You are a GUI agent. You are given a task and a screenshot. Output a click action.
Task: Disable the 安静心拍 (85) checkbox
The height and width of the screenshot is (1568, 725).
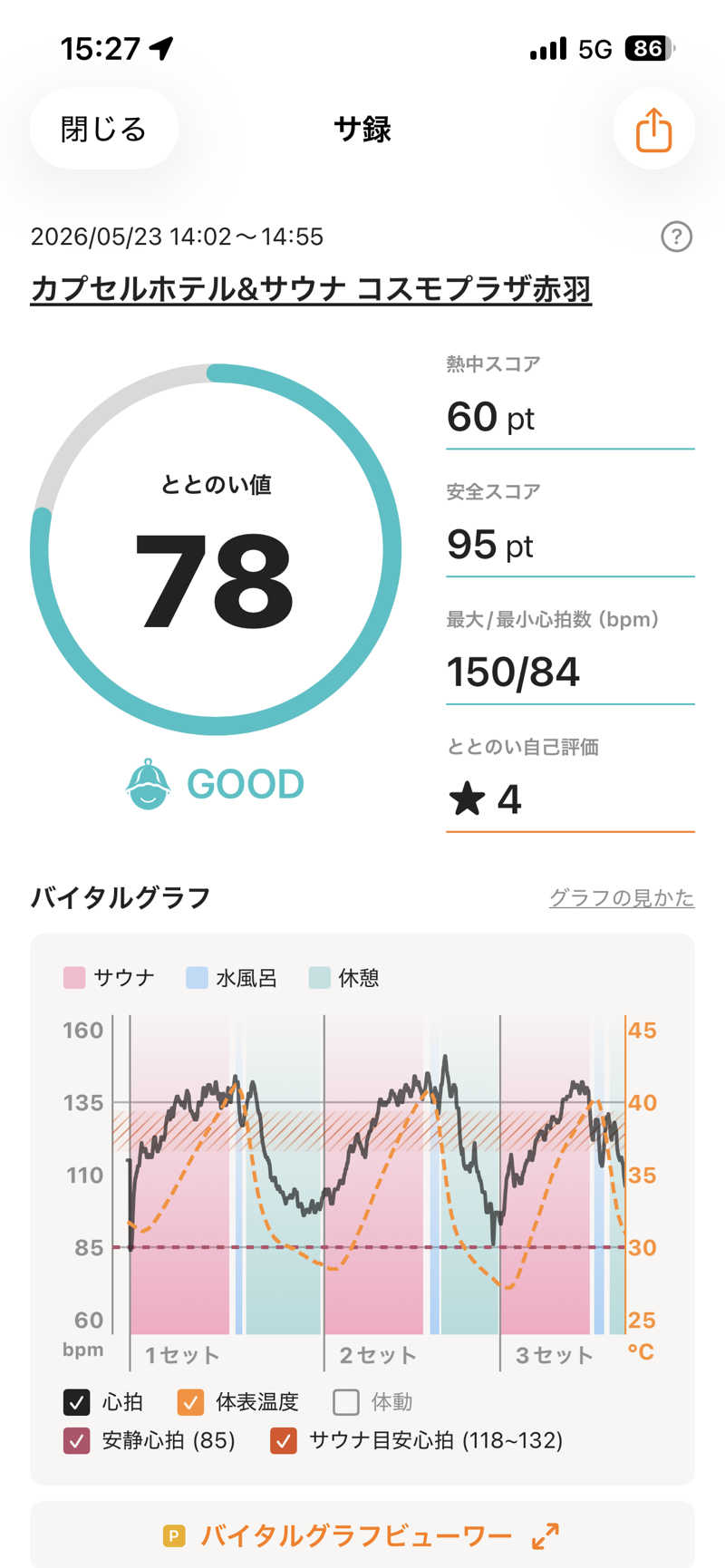(77, 1440)
